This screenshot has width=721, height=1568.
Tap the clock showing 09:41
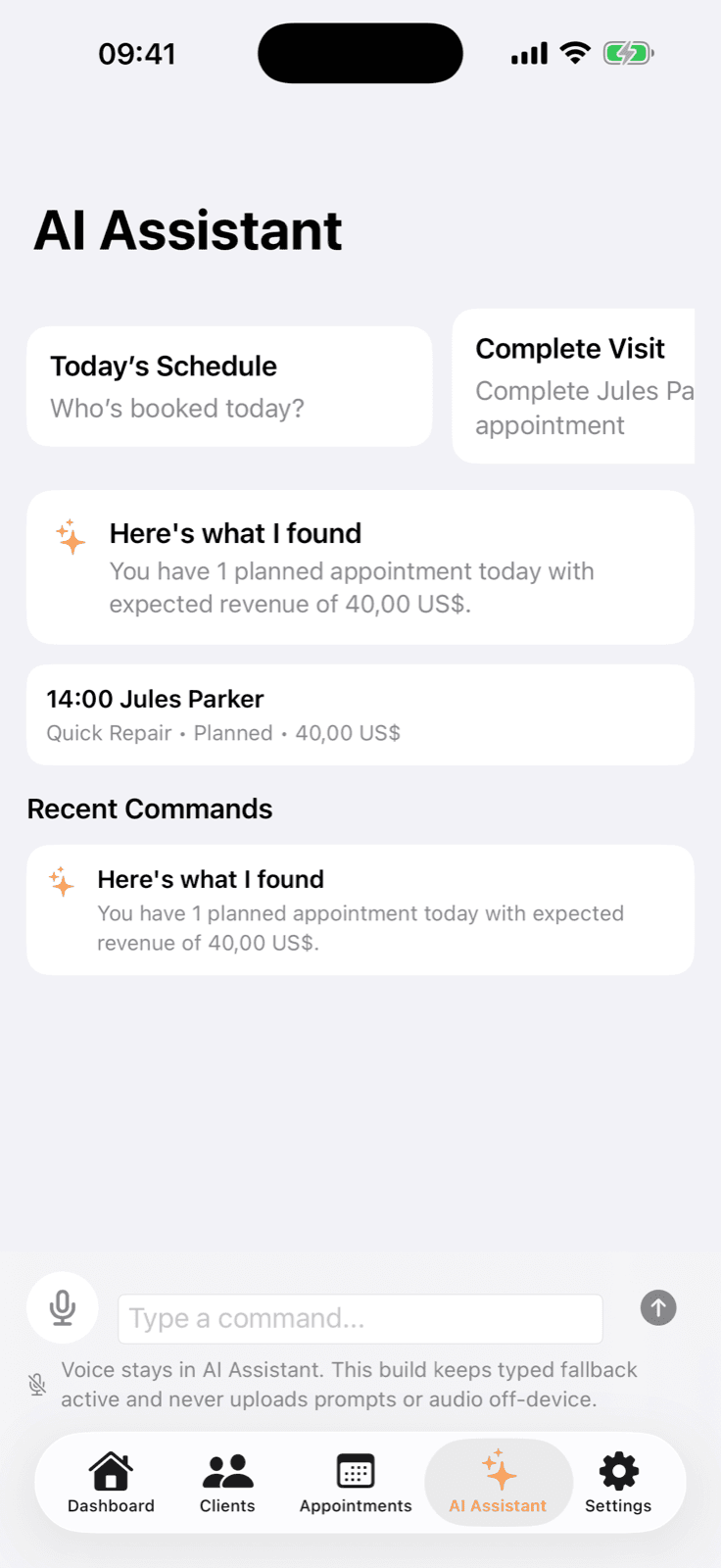tap(138, 54)
